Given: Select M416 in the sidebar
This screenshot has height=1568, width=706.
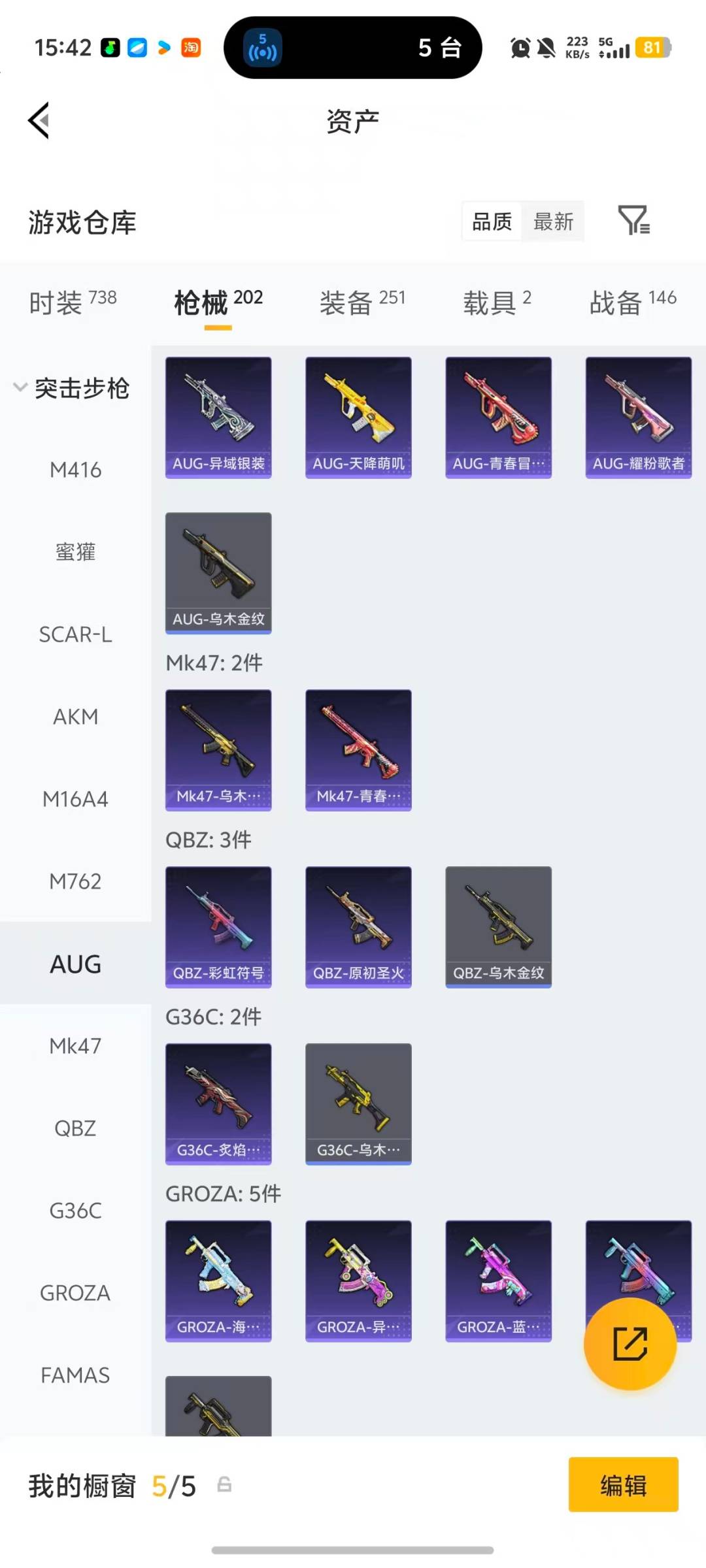Looking at the screenshot, I should [76, 470].
